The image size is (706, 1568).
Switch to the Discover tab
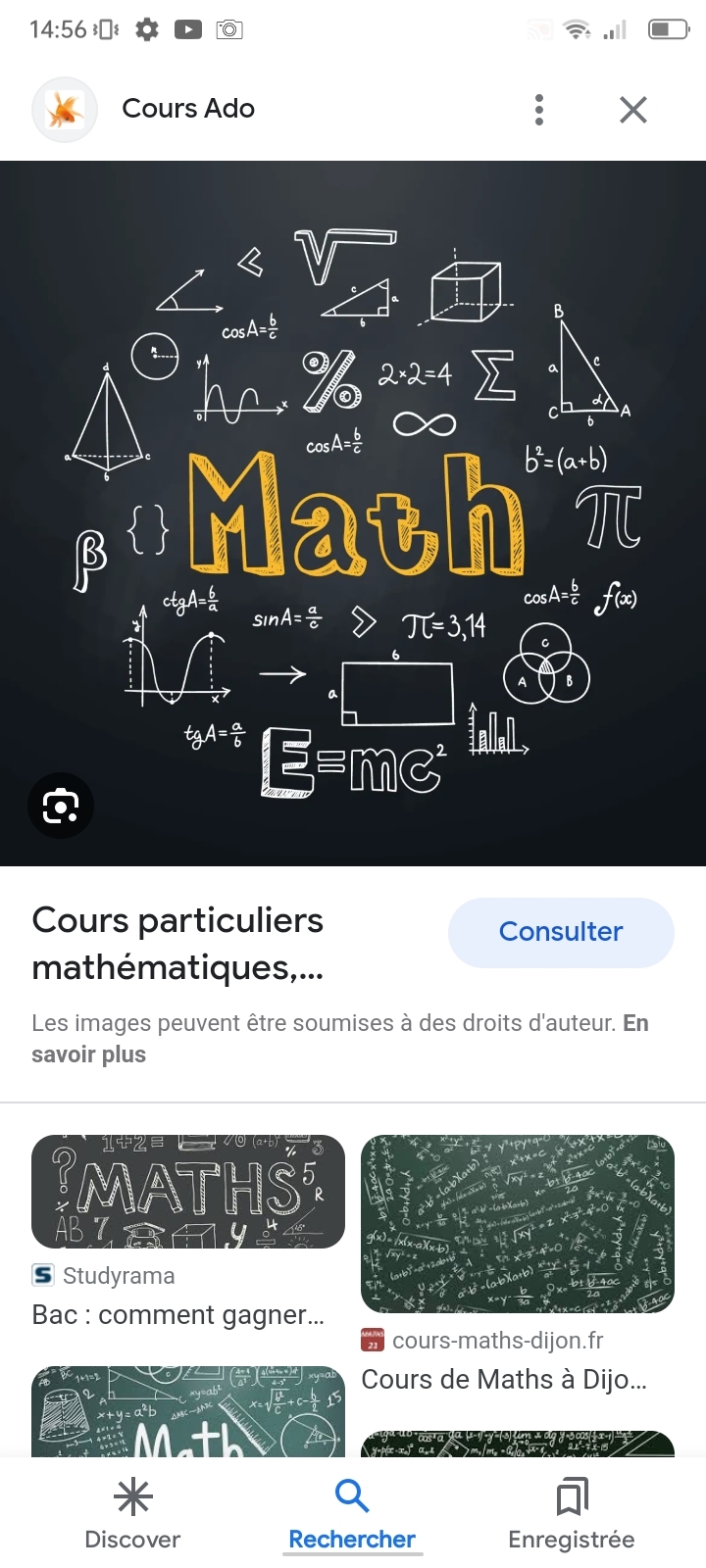tap(132, 1514)
